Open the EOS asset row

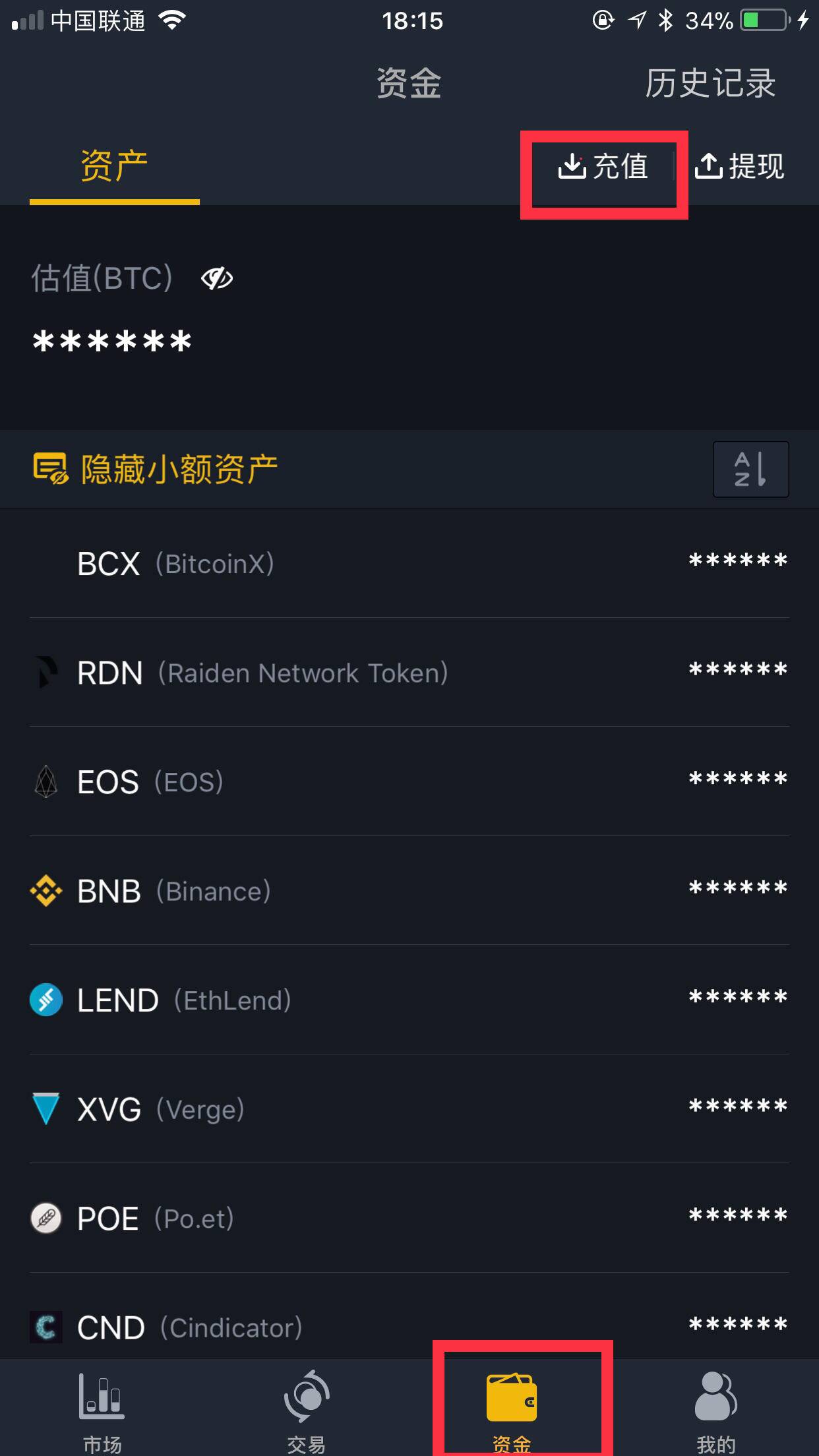coord(409,781)
